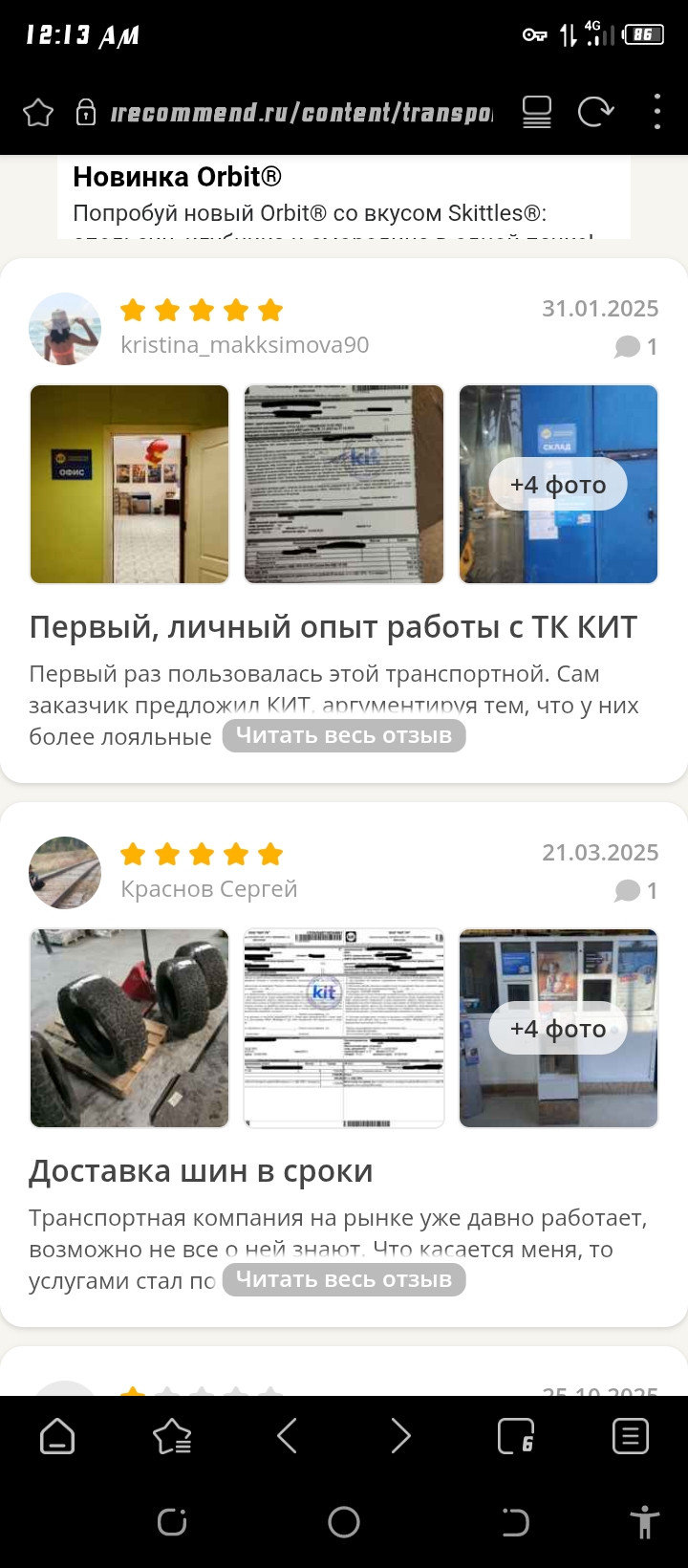Screen dimensions: 688x1568
Task: Open the Orbit Skittles ad banner
Action: [344, 196]
